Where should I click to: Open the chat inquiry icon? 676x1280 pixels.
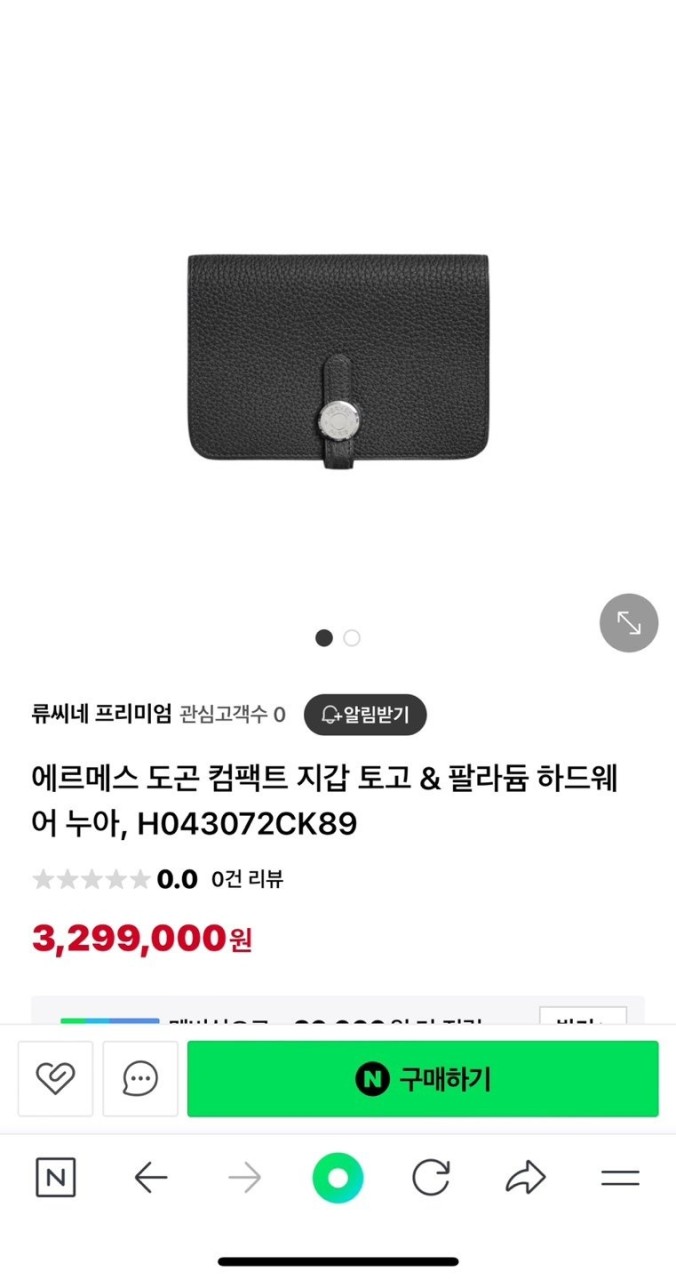point(140,1078)
